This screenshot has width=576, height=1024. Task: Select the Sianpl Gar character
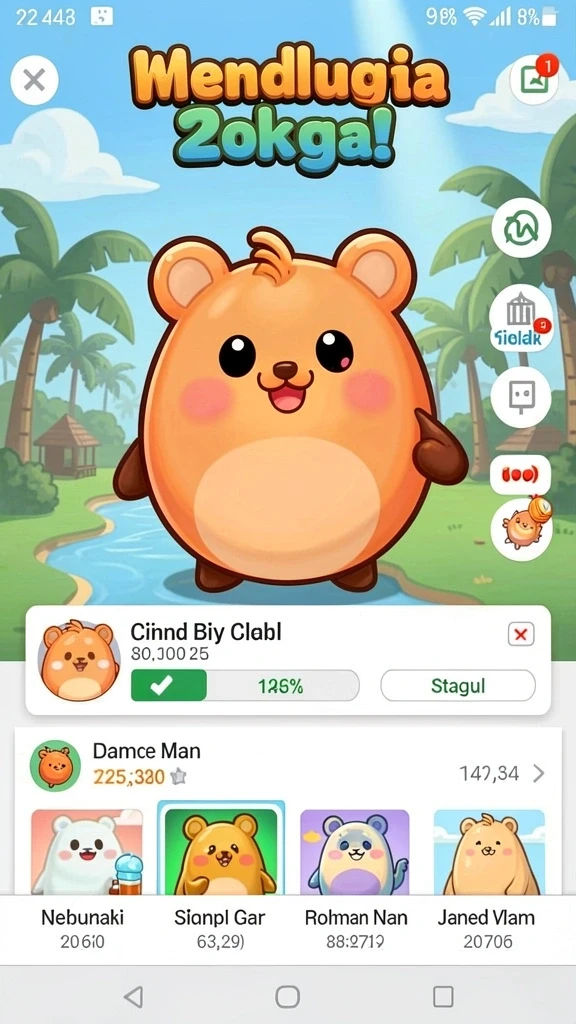coord(220,880)
